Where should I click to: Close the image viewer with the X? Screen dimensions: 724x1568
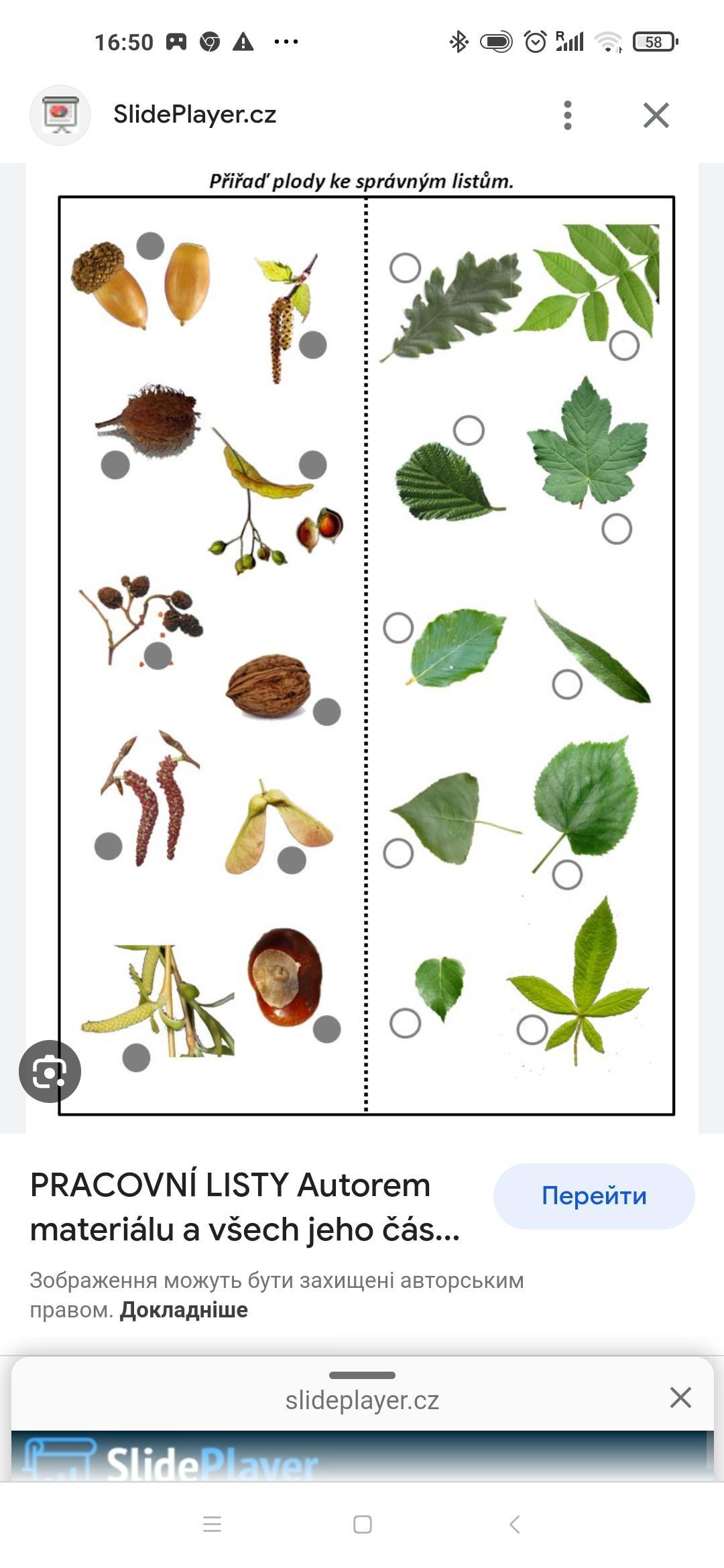pyautogui.click(x=656, y=115)
